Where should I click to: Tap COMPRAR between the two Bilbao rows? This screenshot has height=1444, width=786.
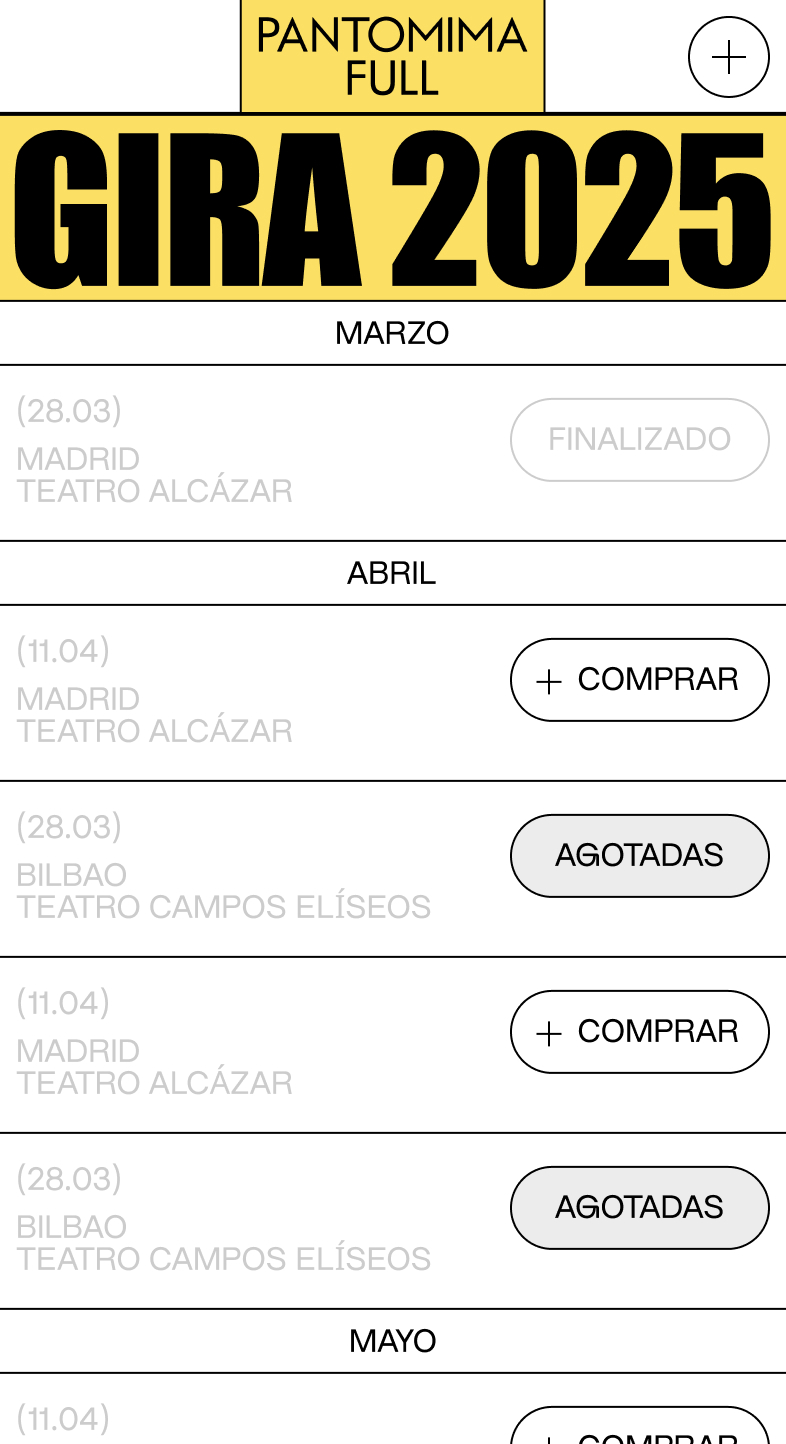click(639, 1032)
